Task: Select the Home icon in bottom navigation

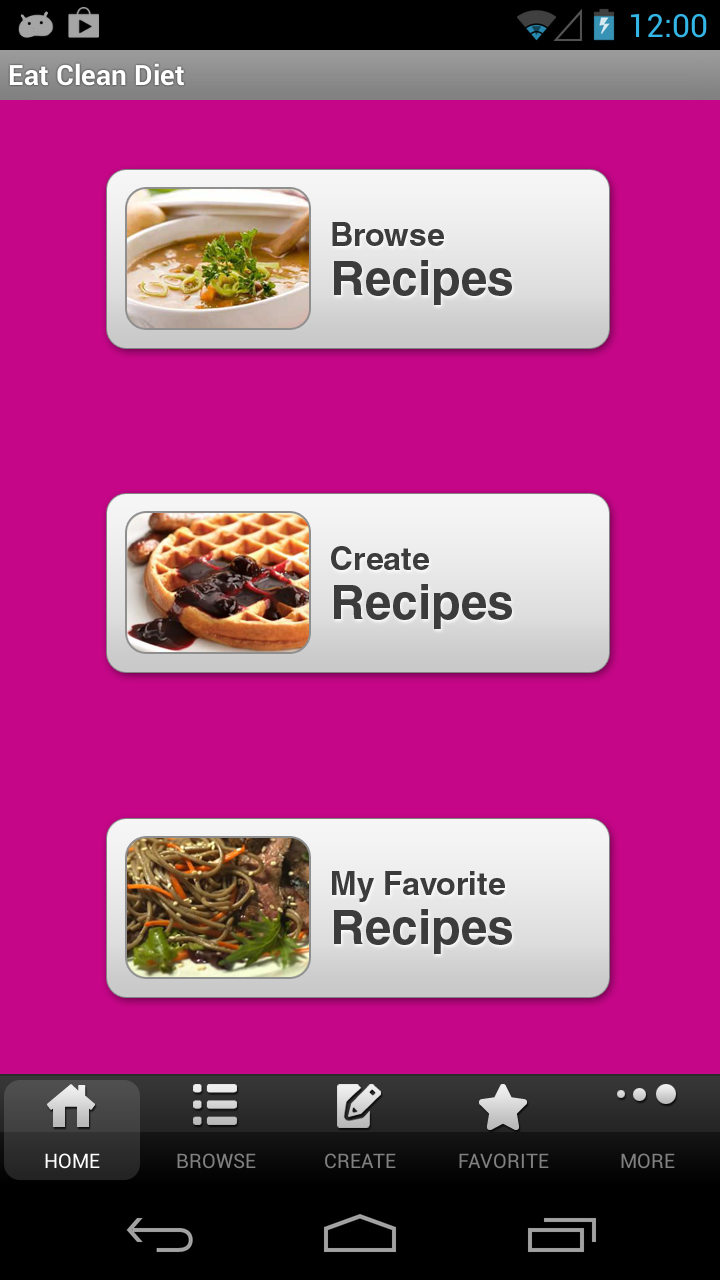Action: click(x=71, y=1105)
